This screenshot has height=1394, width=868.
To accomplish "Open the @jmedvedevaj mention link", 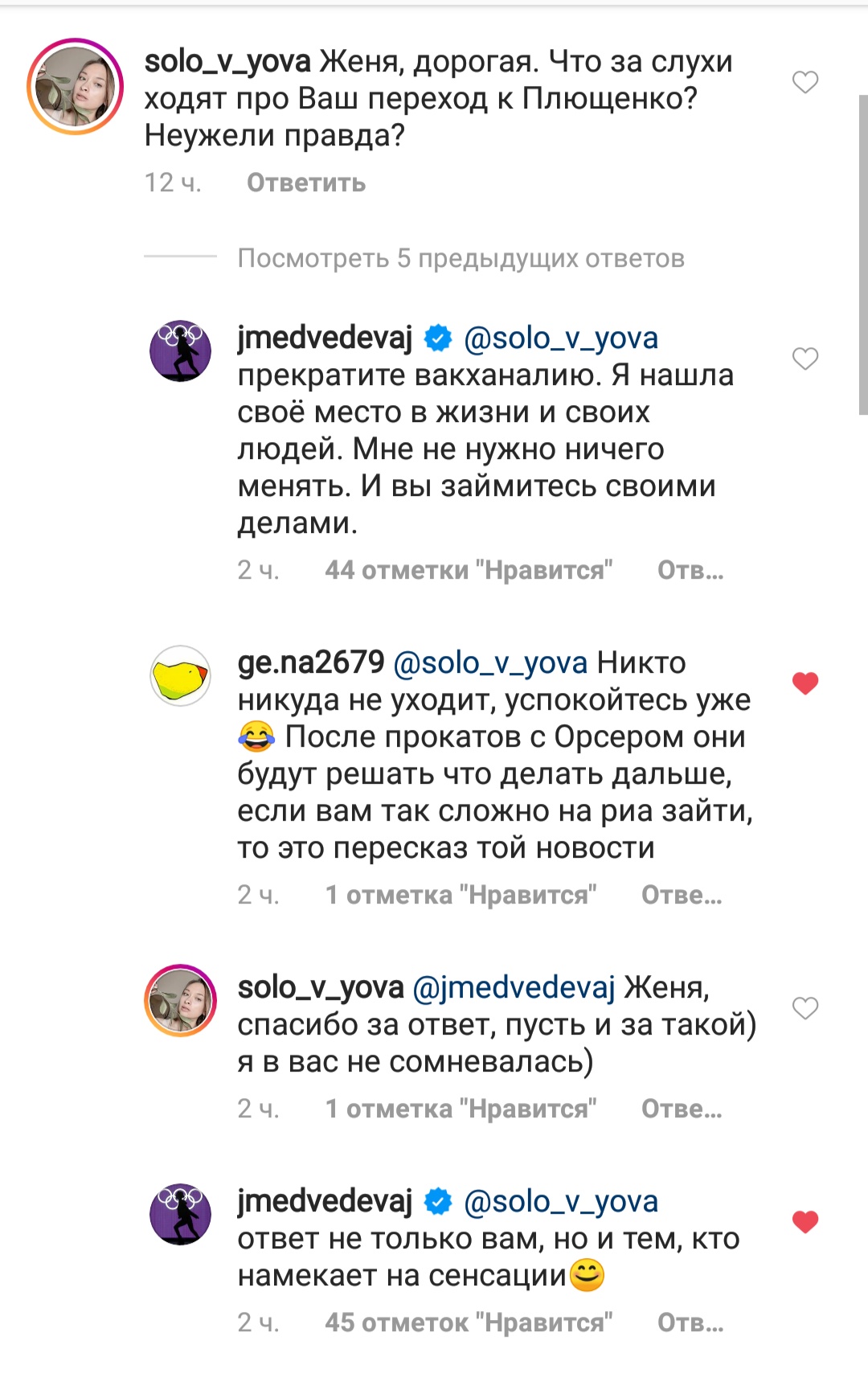I will pos(514,987).
